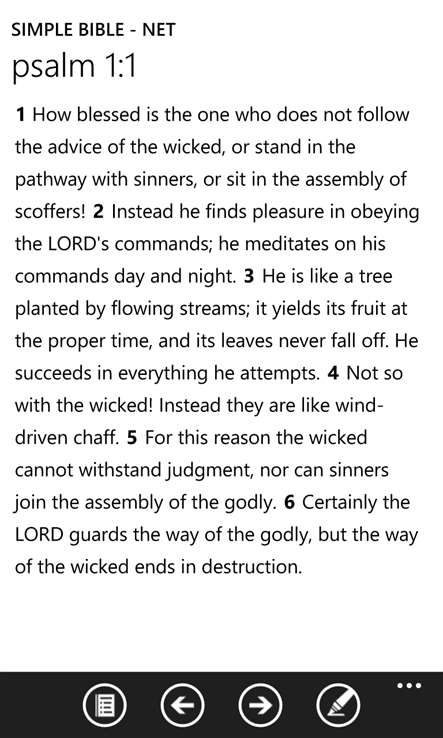The width and height of the screenshot is (443, 738).
Task: Go to the previous chapter arrow
Action: click(x=183, y=705)
